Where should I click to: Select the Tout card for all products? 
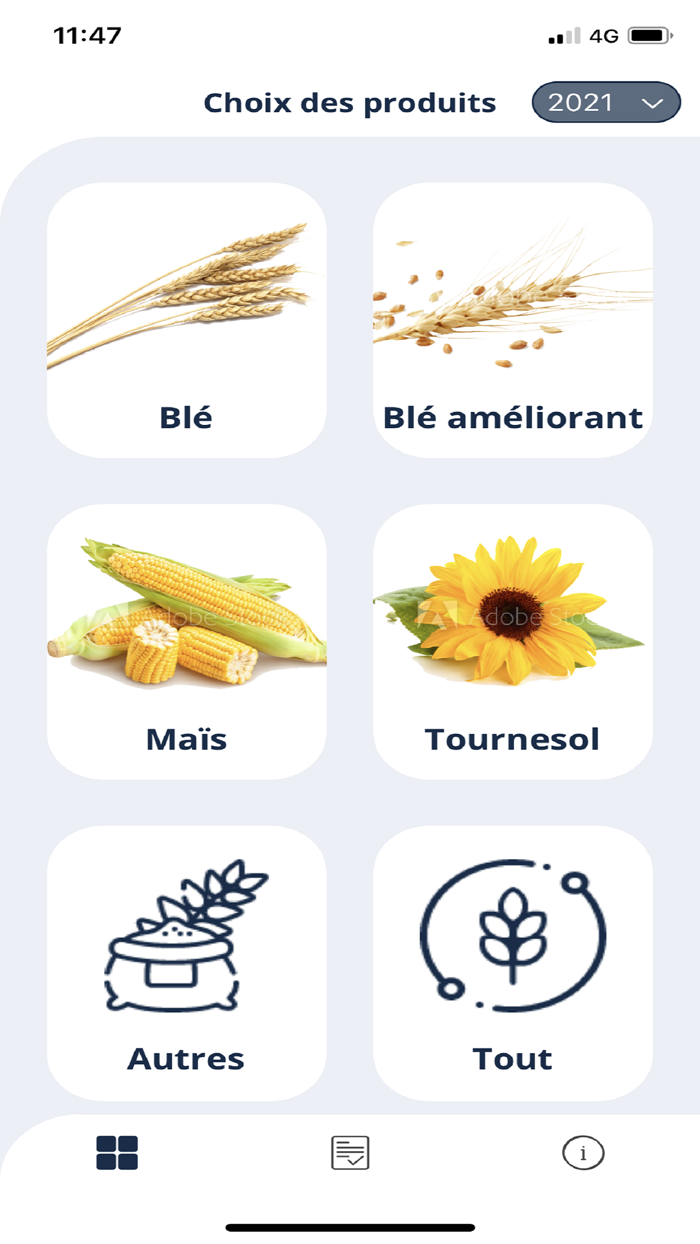click(x=513, y=962)
